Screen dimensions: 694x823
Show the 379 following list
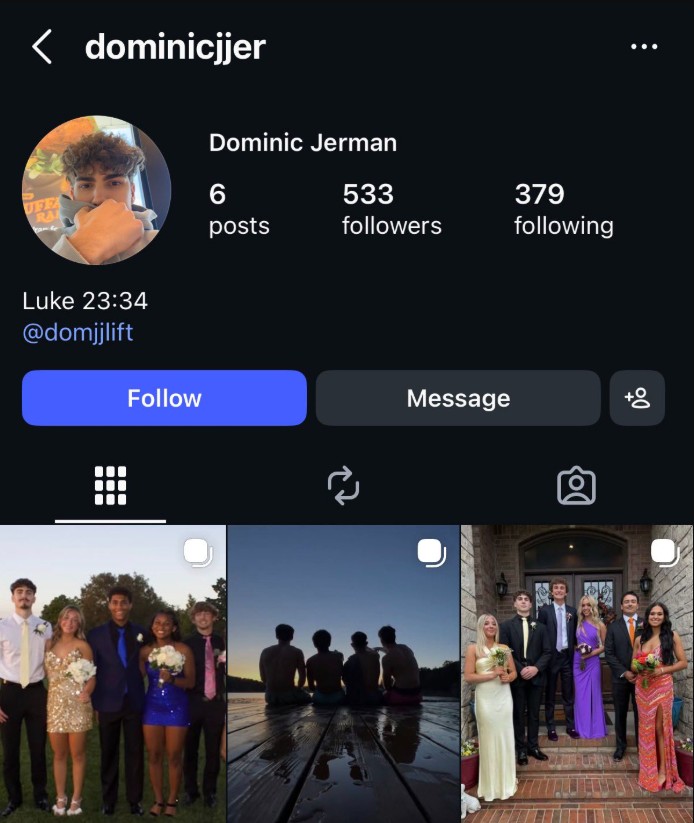coord(563,209)
